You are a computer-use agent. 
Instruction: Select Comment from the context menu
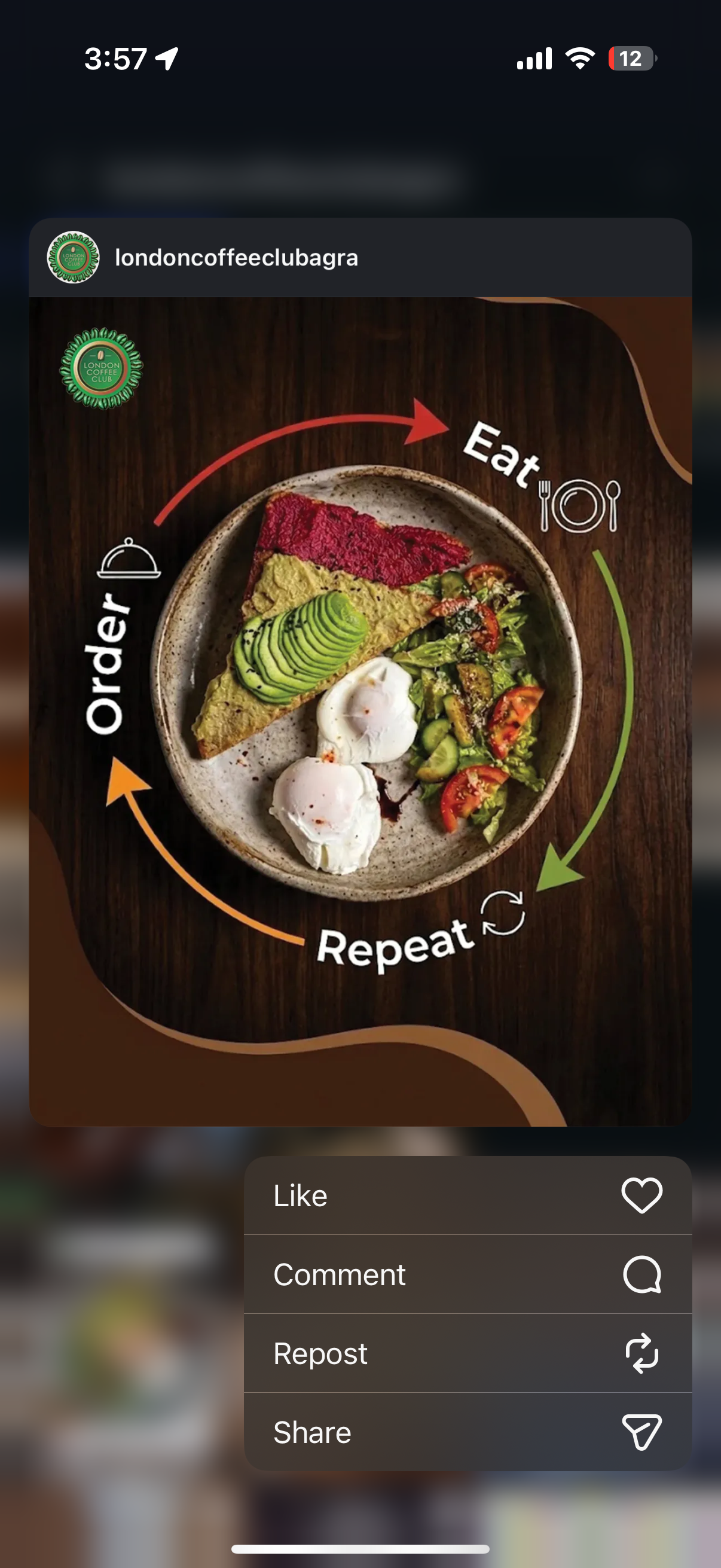click(468, 1274)
